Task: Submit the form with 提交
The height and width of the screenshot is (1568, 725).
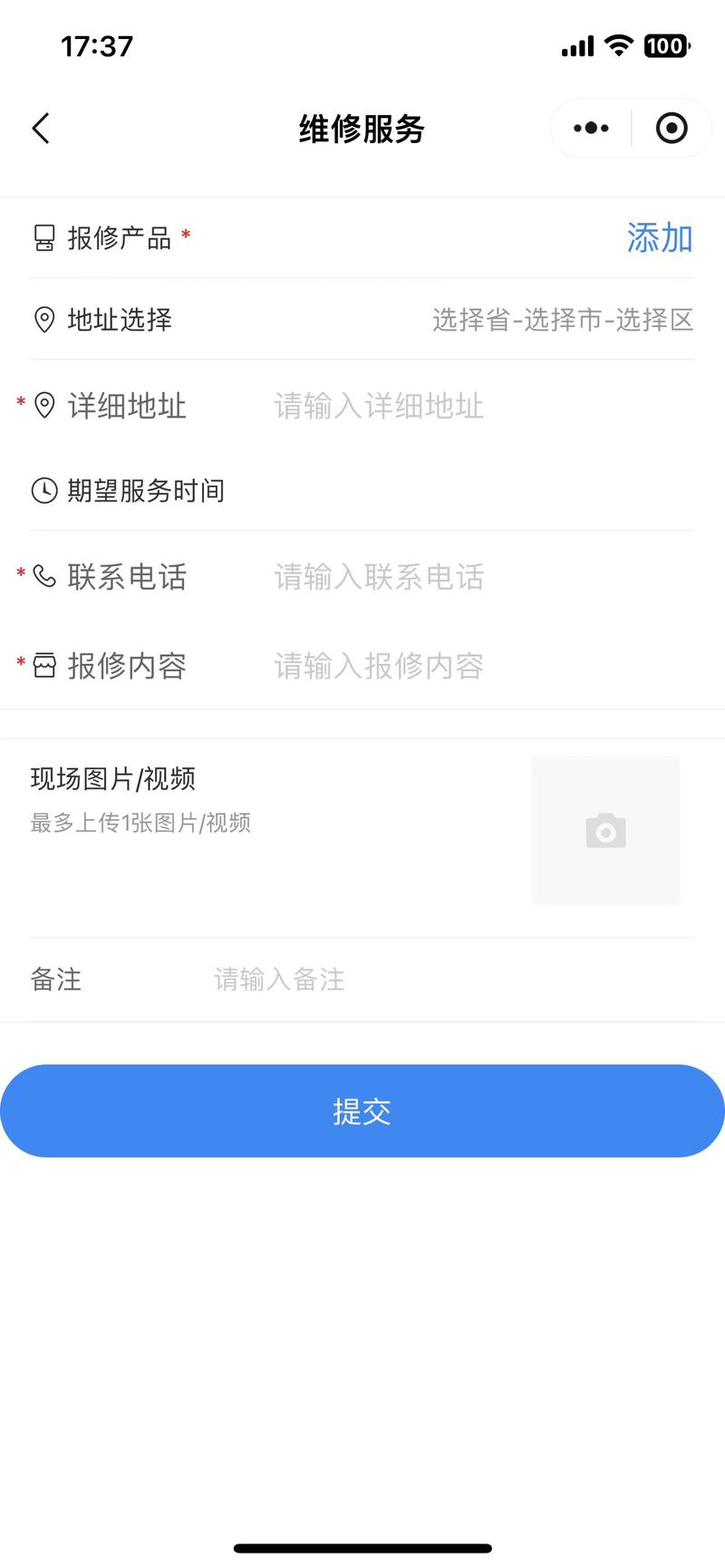Action: click(x=362, y=1111)
